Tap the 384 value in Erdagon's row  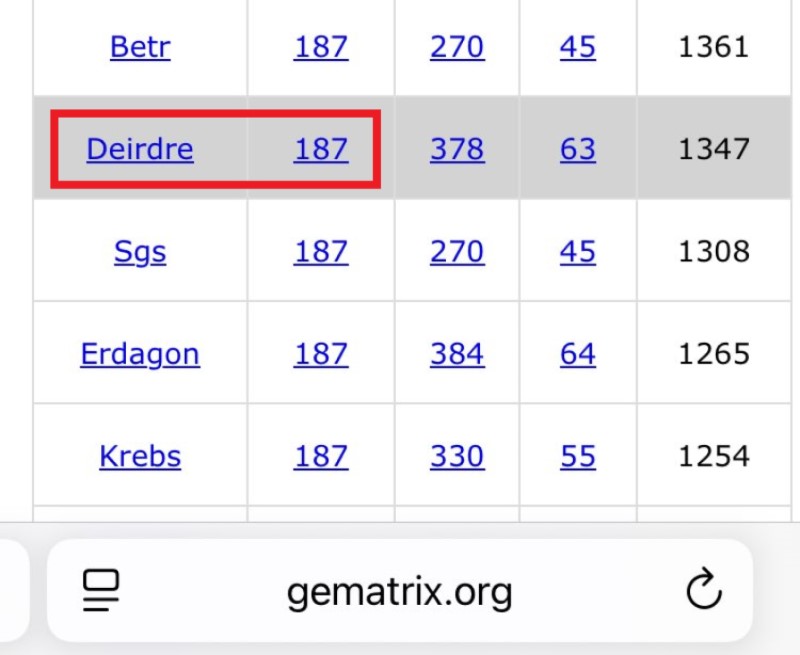(x=457, y=354)
